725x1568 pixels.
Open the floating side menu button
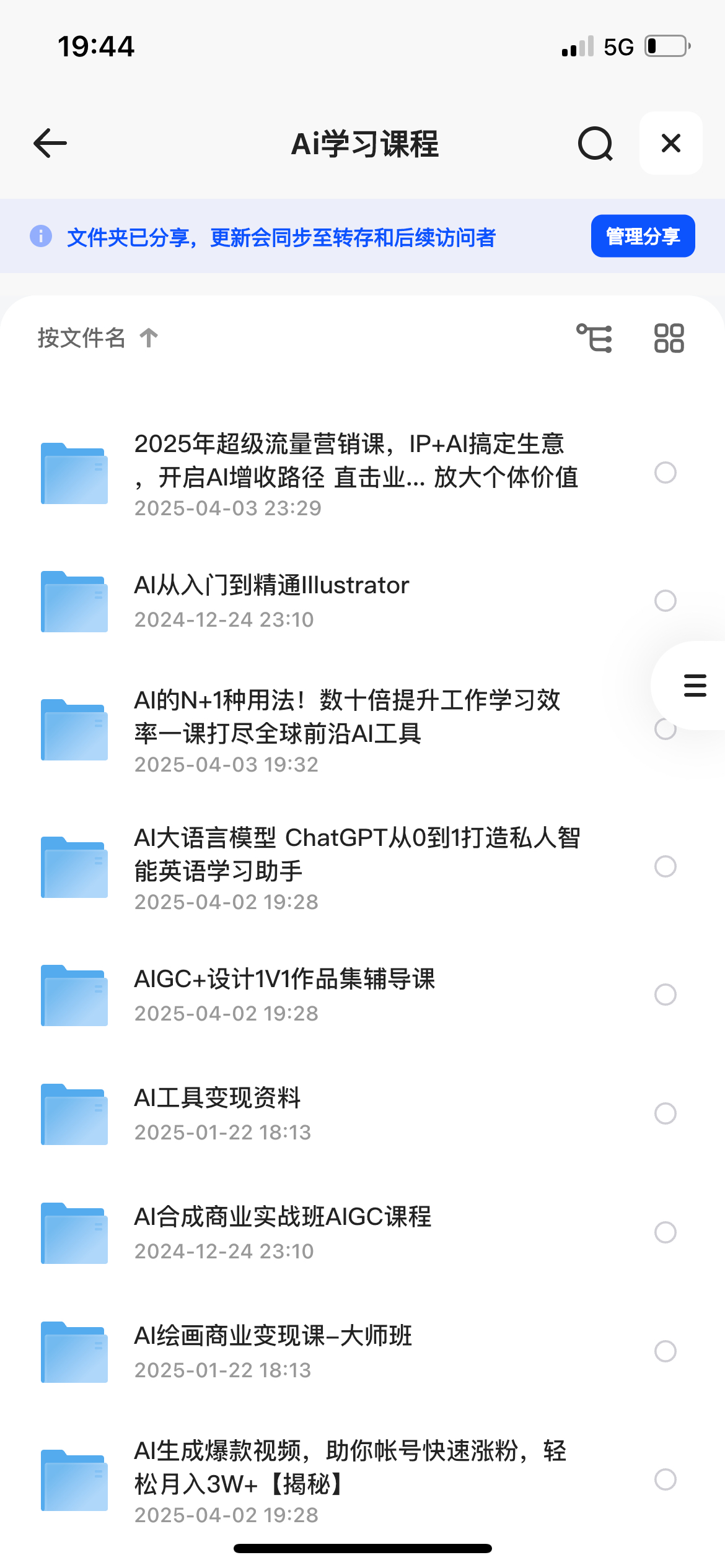(694, 686)
